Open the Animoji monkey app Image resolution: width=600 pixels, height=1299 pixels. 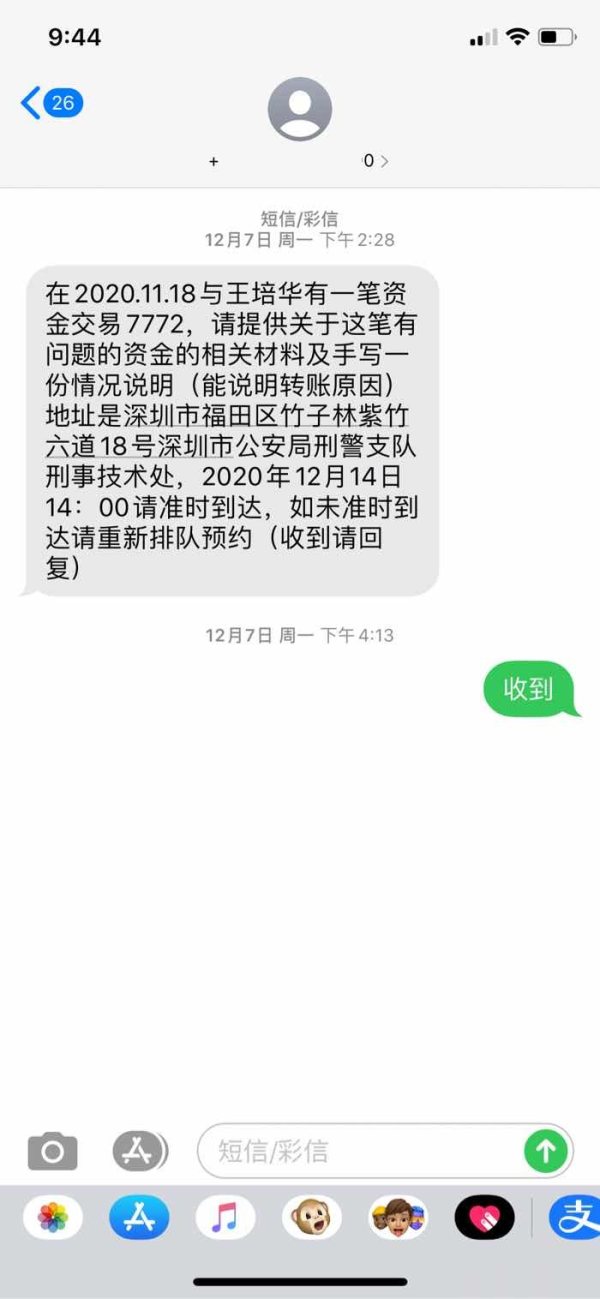[x=311, y=1217]
